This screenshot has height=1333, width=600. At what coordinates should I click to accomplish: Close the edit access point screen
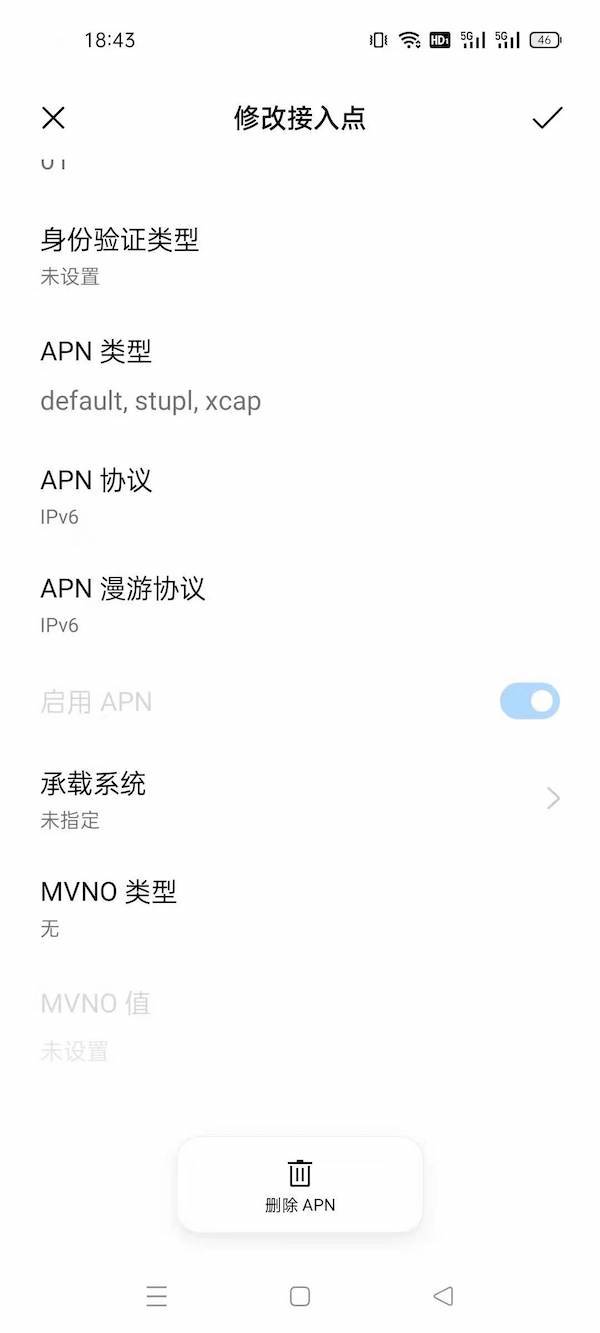coord(53,118)
